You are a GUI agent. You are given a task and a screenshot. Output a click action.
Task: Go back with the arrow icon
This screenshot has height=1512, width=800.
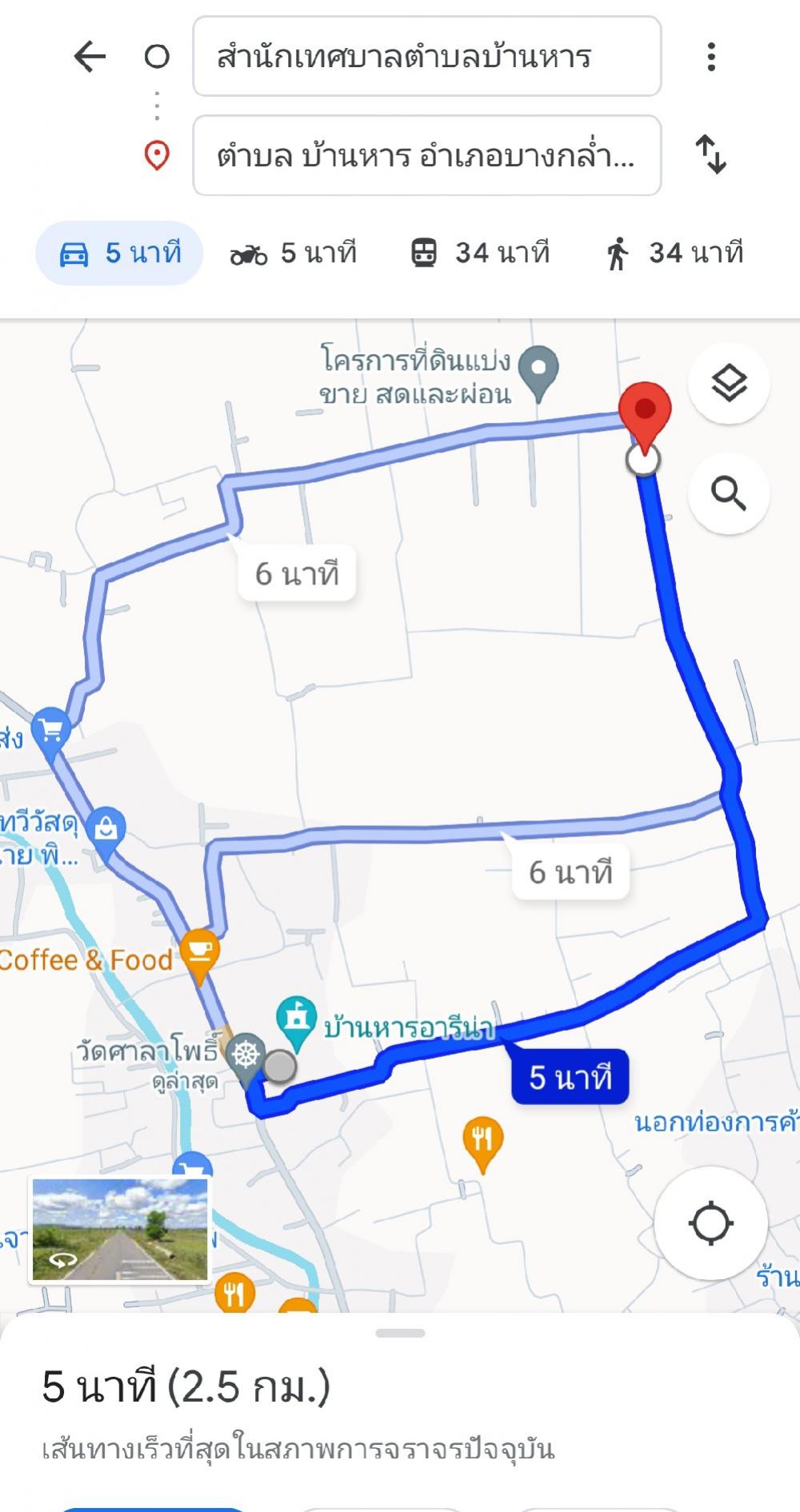[x=90, y=57]
